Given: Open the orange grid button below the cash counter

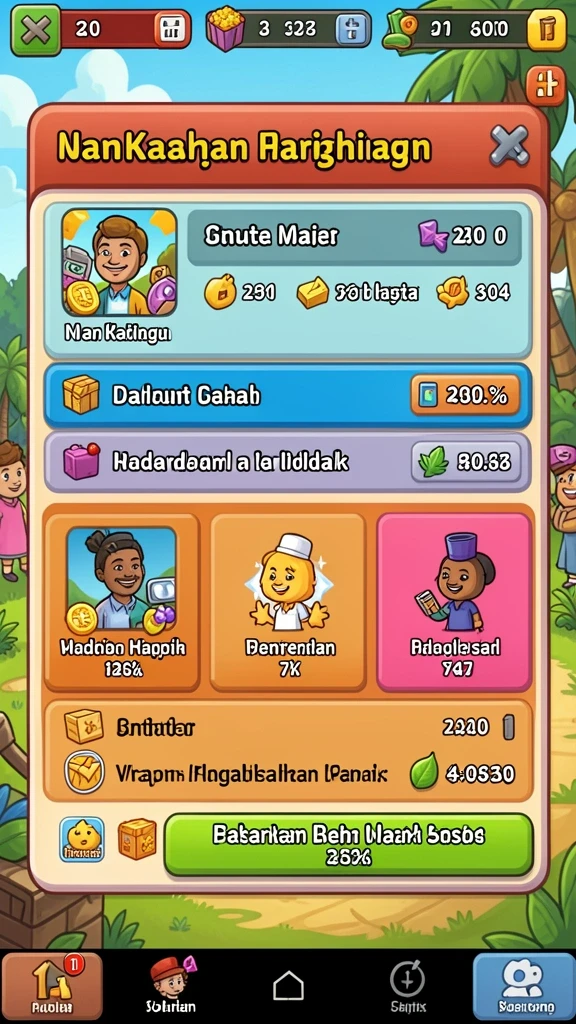Looking at the screenshot, I should coord(545,85).
